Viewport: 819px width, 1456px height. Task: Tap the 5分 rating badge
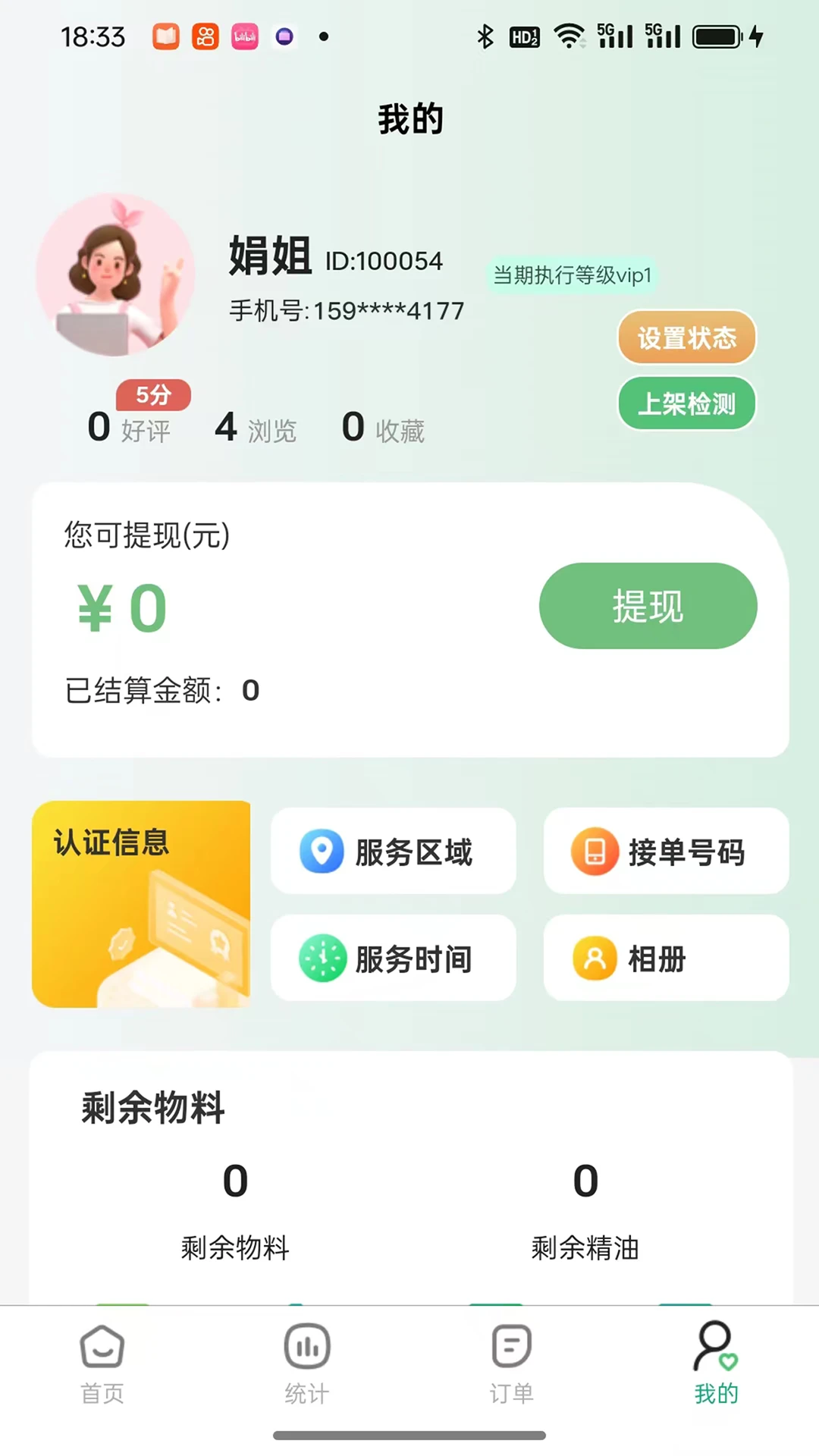pos(152,394)
